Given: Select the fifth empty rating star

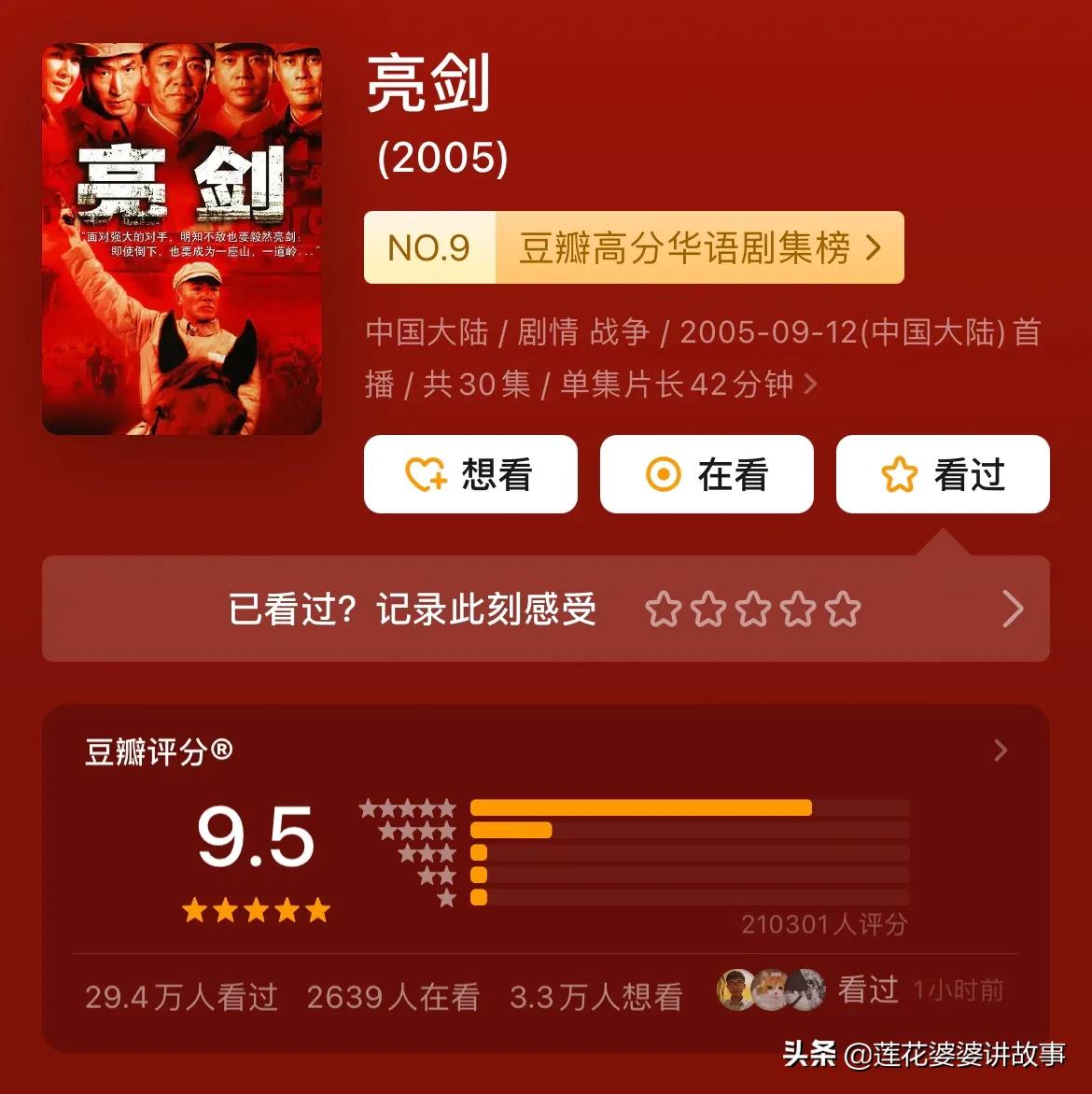Looking at the screenshot, I should pos(843,609).
